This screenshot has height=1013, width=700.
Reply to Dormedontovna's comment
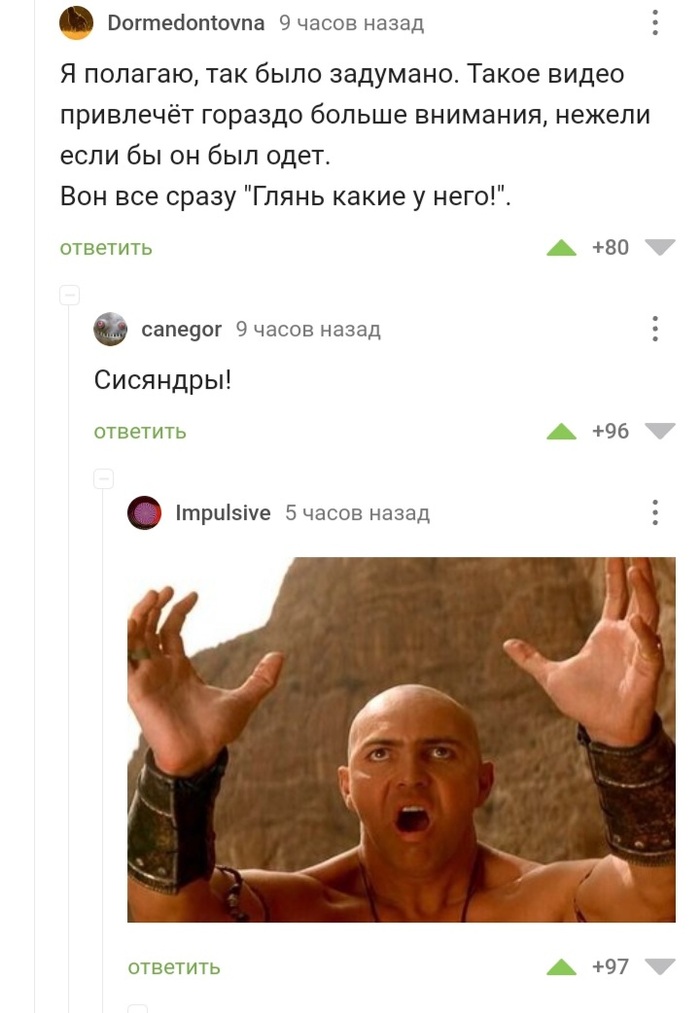click(106, 248)
